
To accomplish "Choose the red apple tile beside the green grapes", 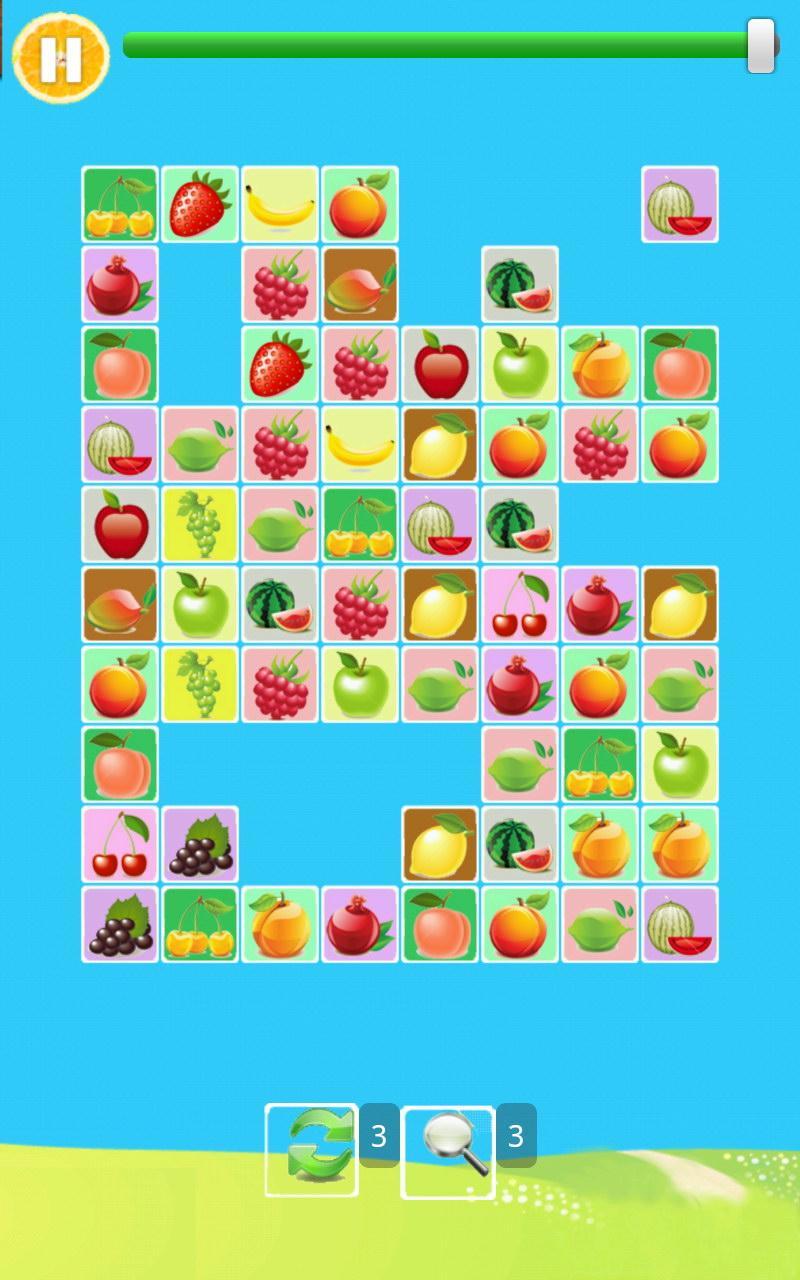I will [x=120, y=524].
